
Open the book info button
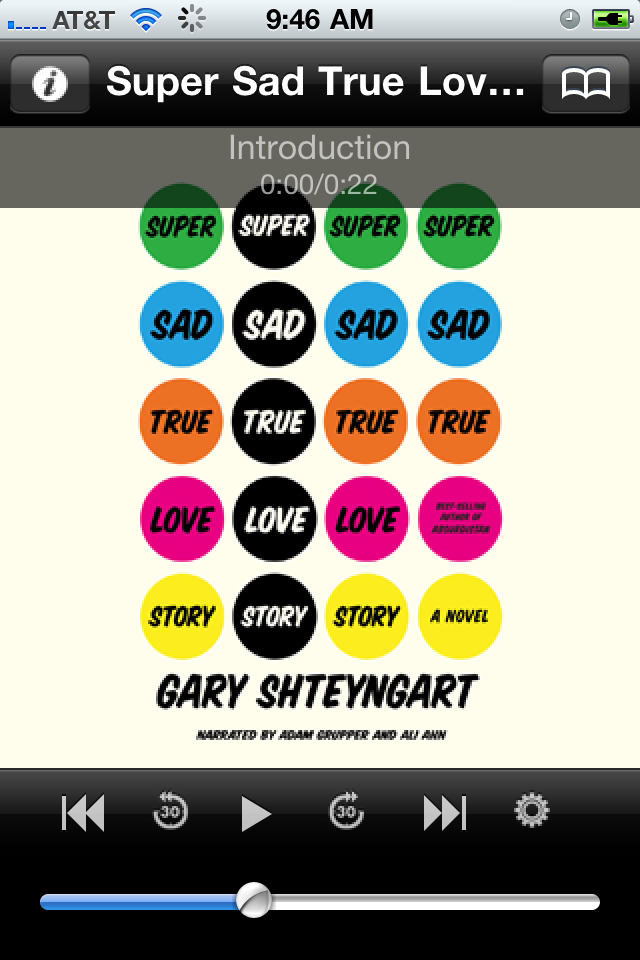49,84
